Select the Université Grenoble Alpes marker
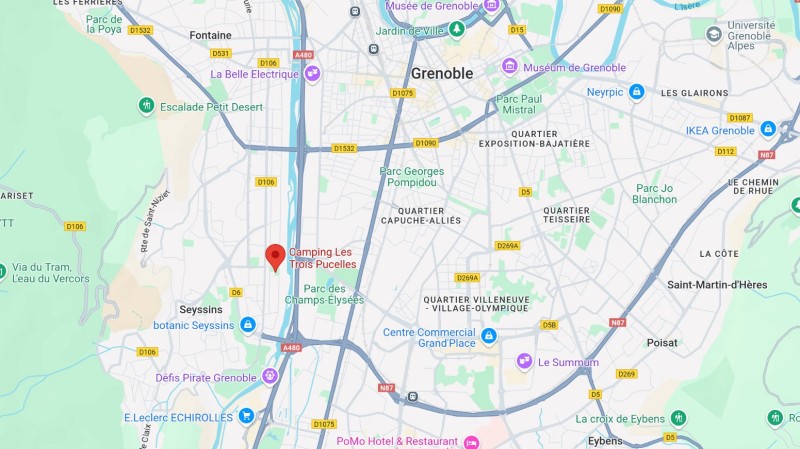The image size is (800, 449). click(713, 34)
